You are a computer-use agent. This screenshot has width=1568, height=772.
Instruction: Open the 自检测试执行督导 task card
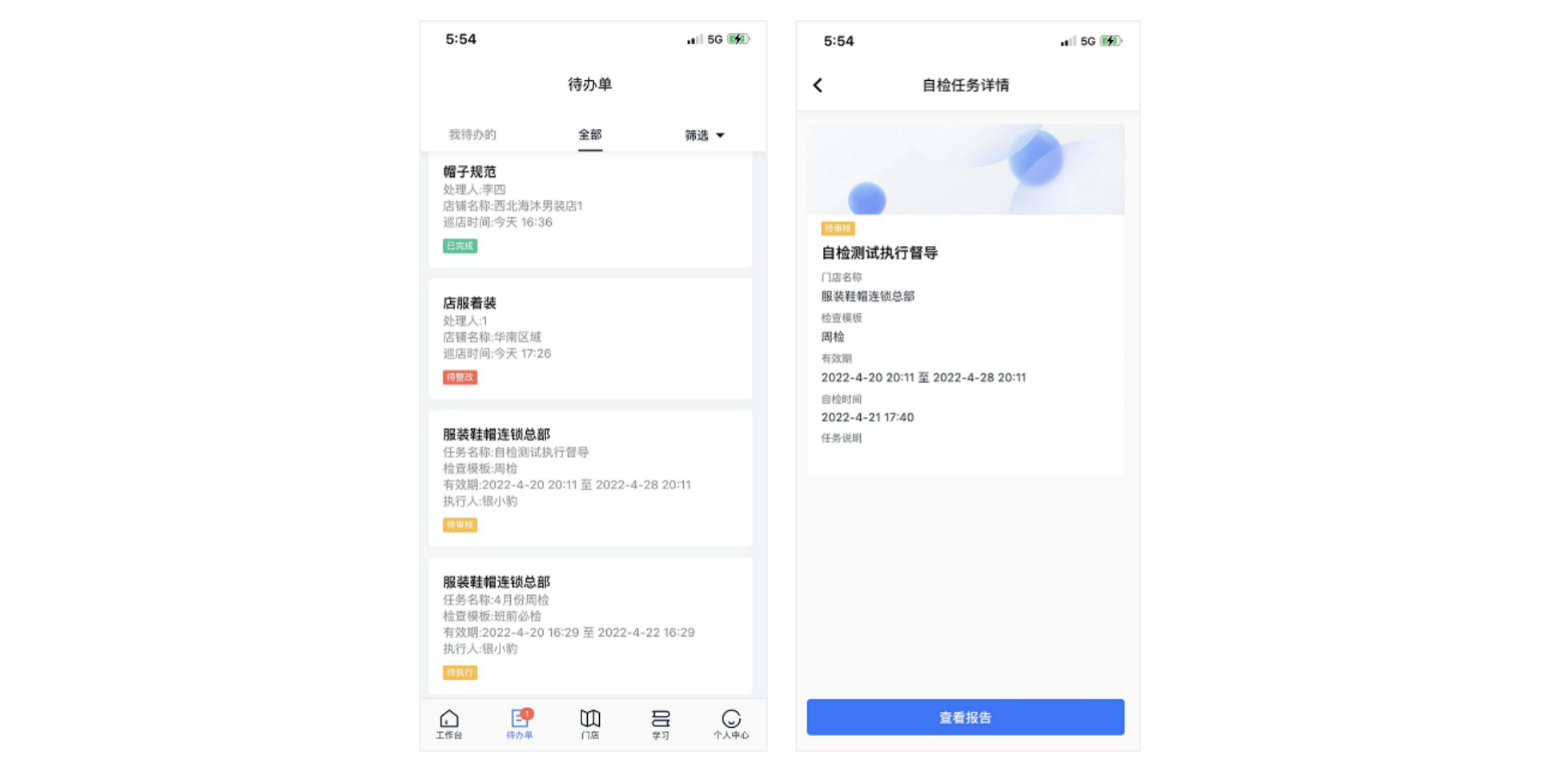(x=589, y=478)
